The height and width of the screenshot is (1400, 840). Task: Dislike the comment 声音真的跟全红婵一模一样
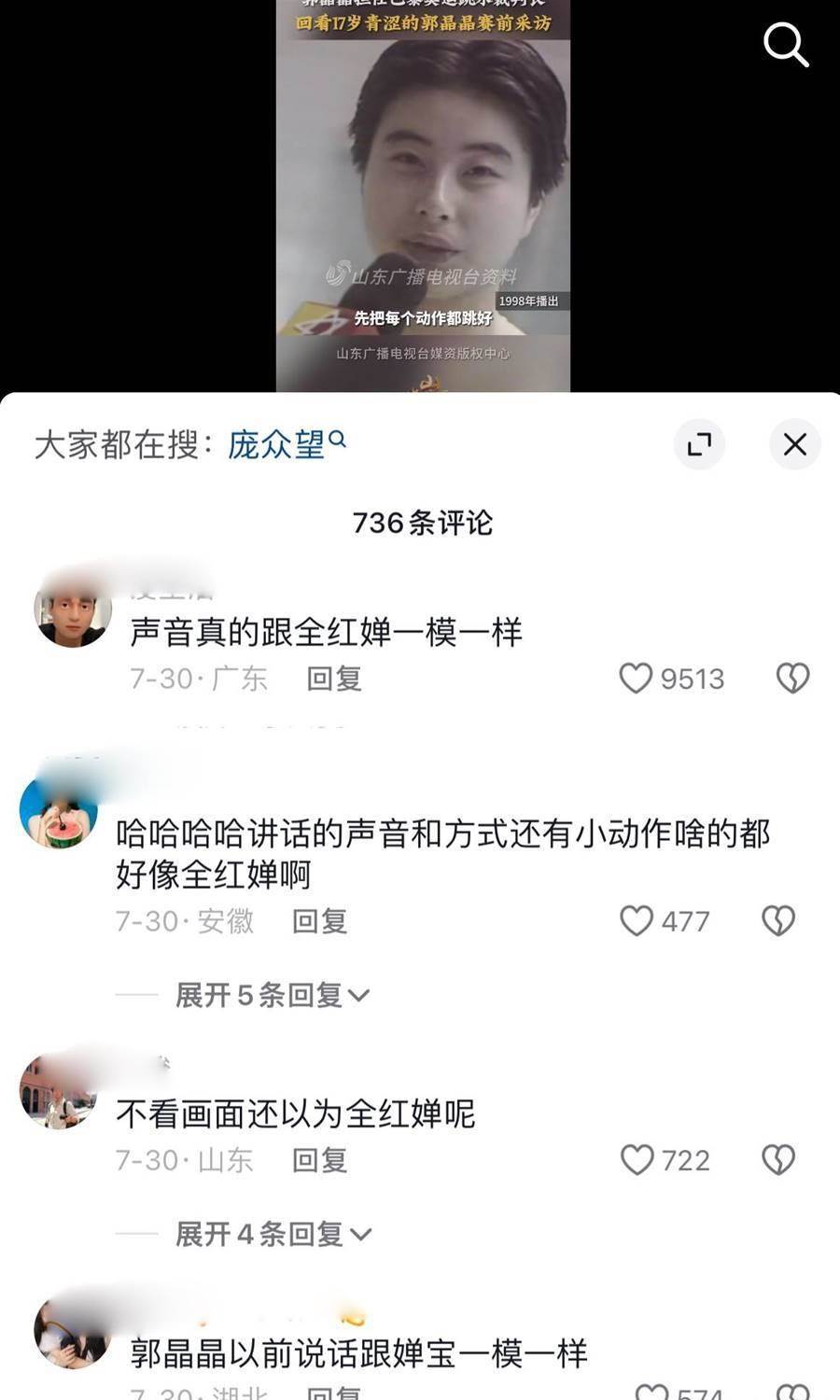[x=792, y=679]
